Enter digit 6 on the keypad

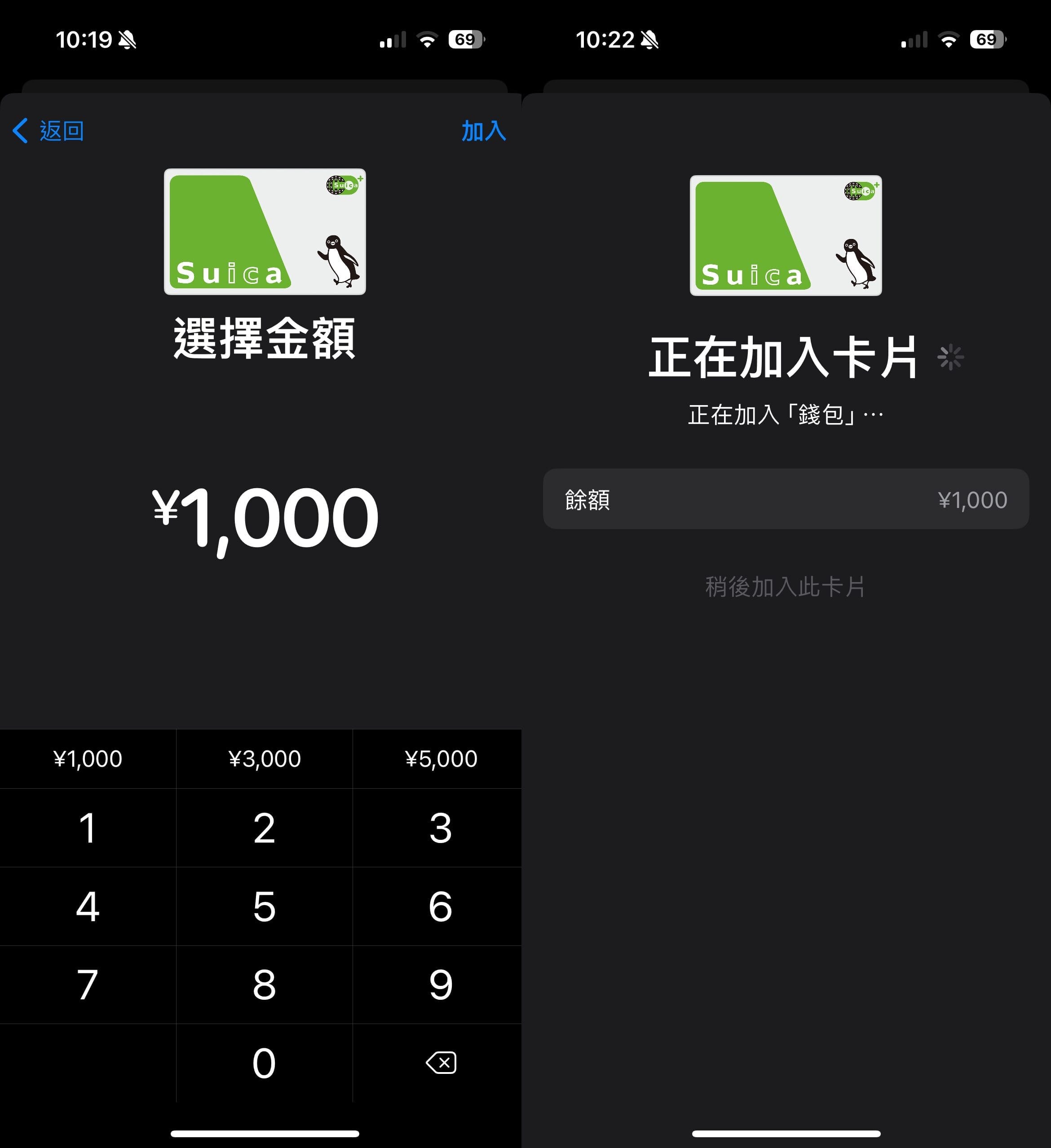coord(441,906)
